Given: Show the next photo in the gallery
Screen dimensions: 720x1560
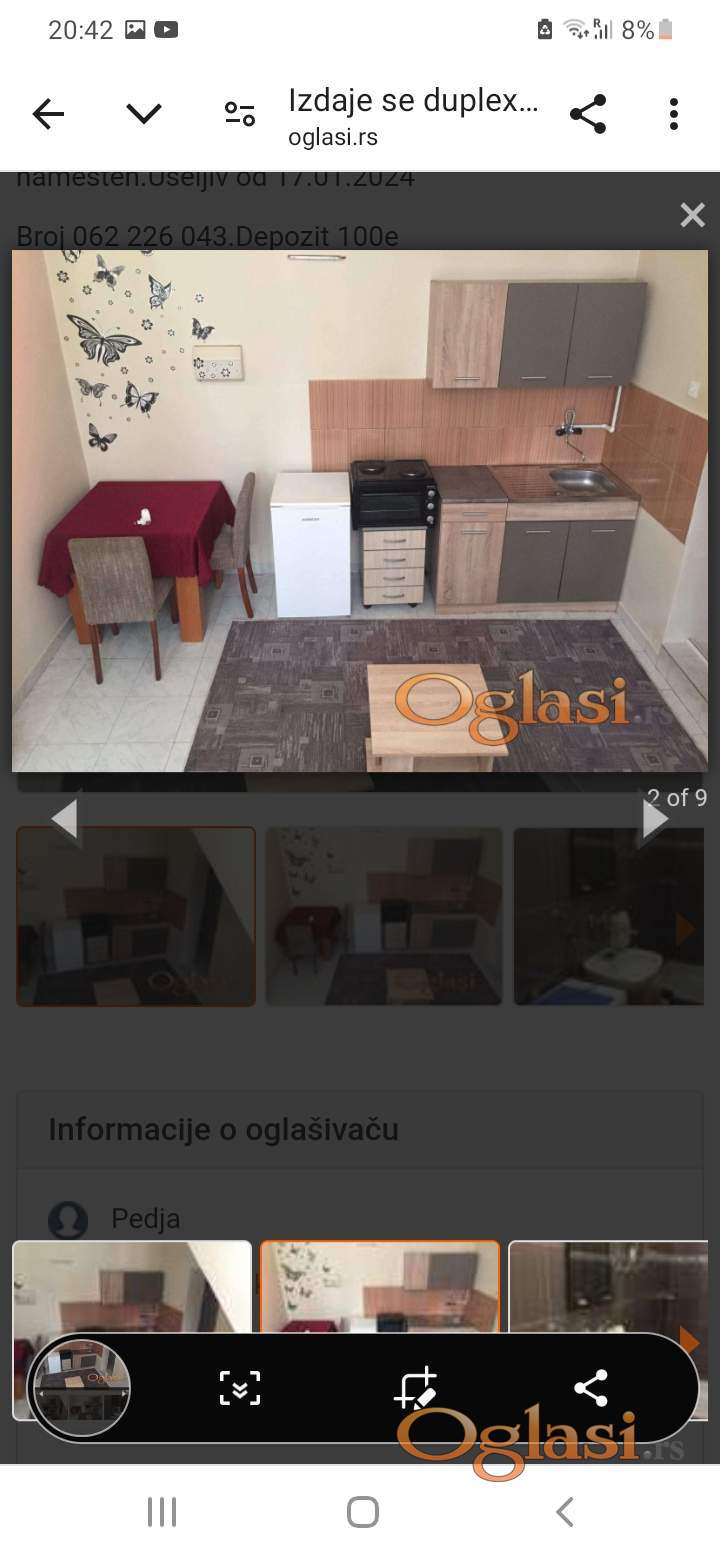Looking at the screenshot, I should coord(655,819).
